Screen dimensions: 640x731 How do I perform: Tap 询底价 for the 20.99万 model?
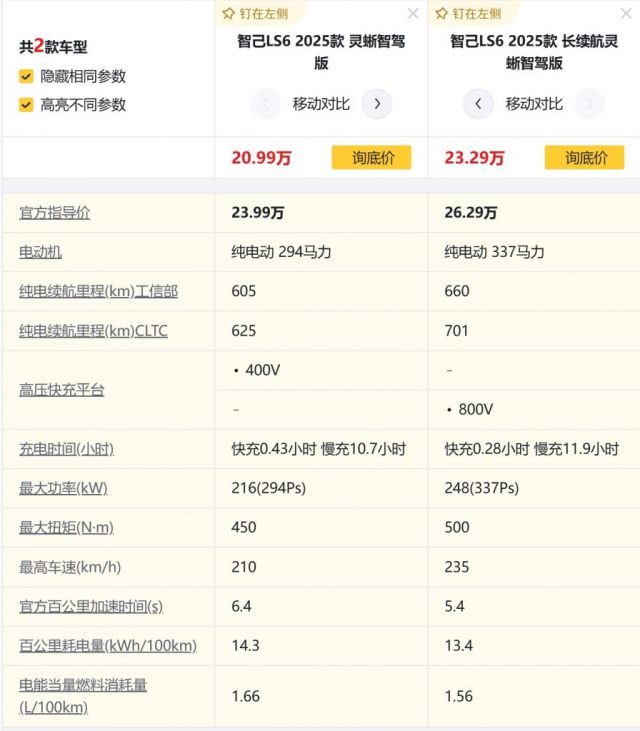[371, 157]
